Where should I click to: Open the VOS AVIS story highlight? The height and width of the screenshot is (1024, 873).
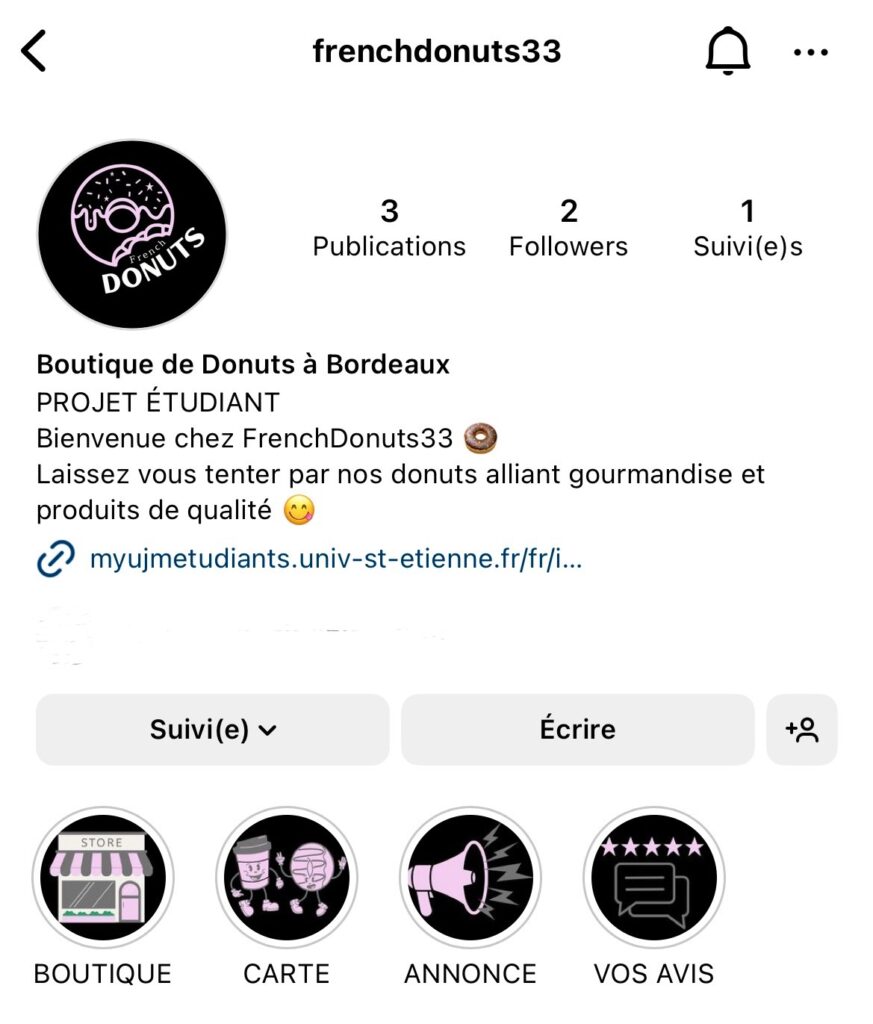coord(654,878)
